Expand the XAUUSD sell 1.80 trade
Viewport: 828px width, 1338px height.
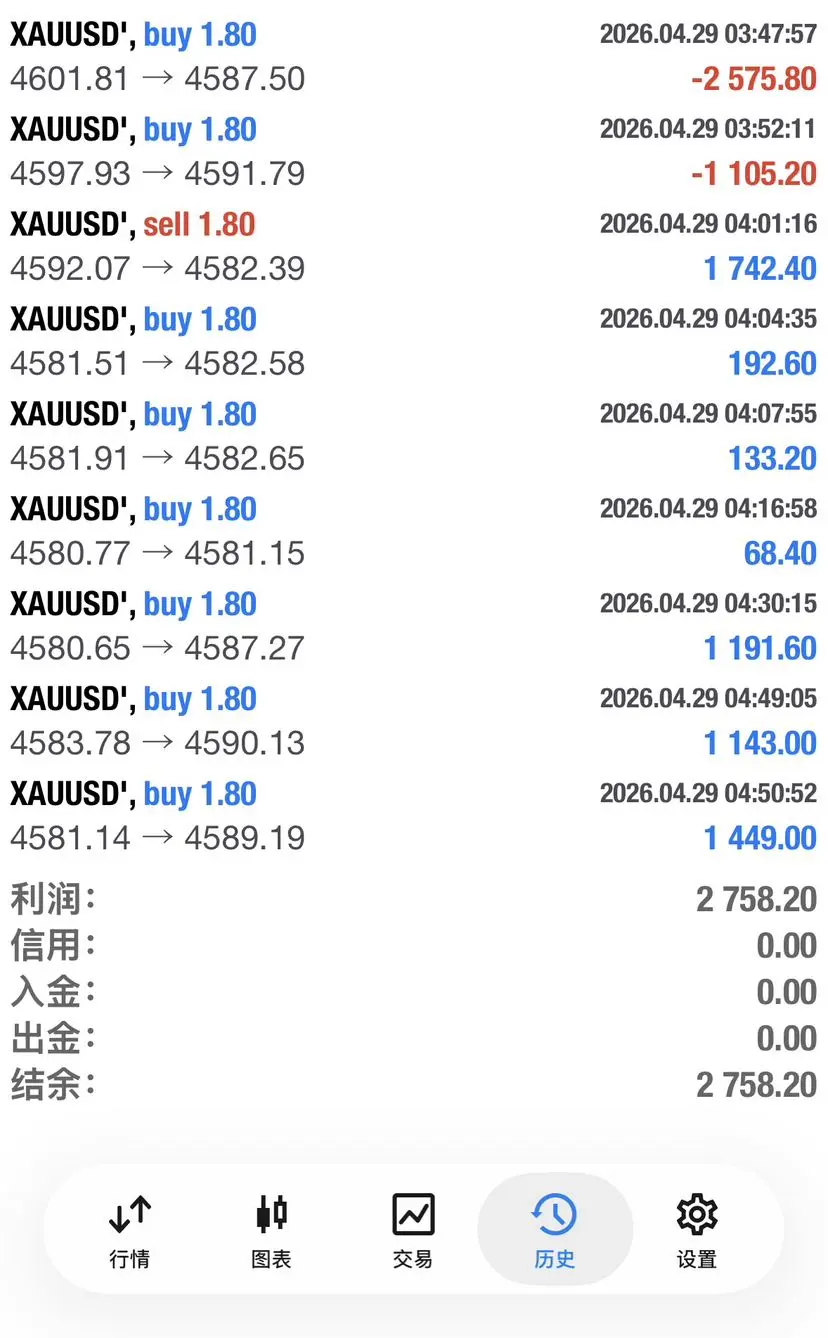(x=414, y=247)
